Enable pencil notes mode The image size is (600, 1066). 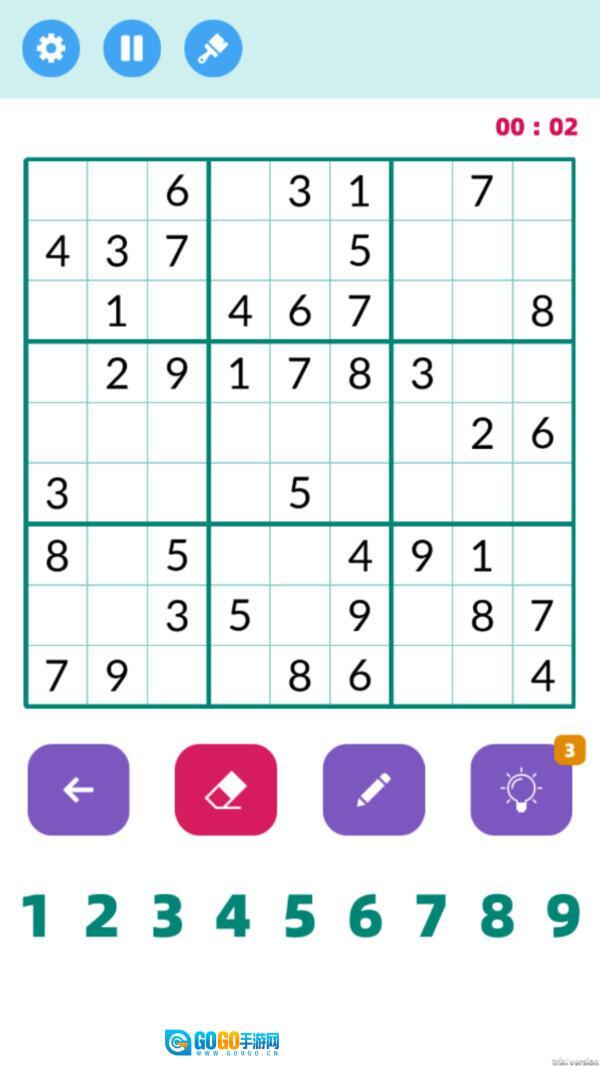(373, 790)
